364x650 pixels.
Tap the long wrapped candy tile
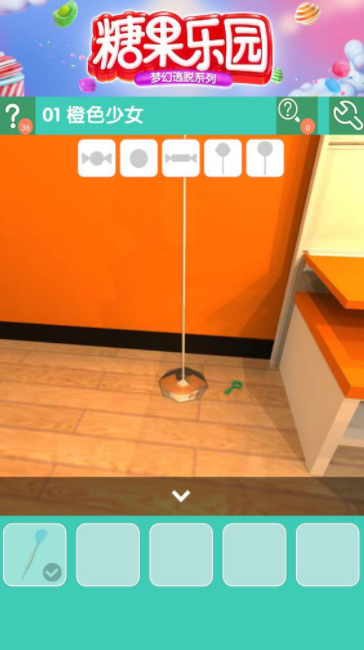coord(181,158)
